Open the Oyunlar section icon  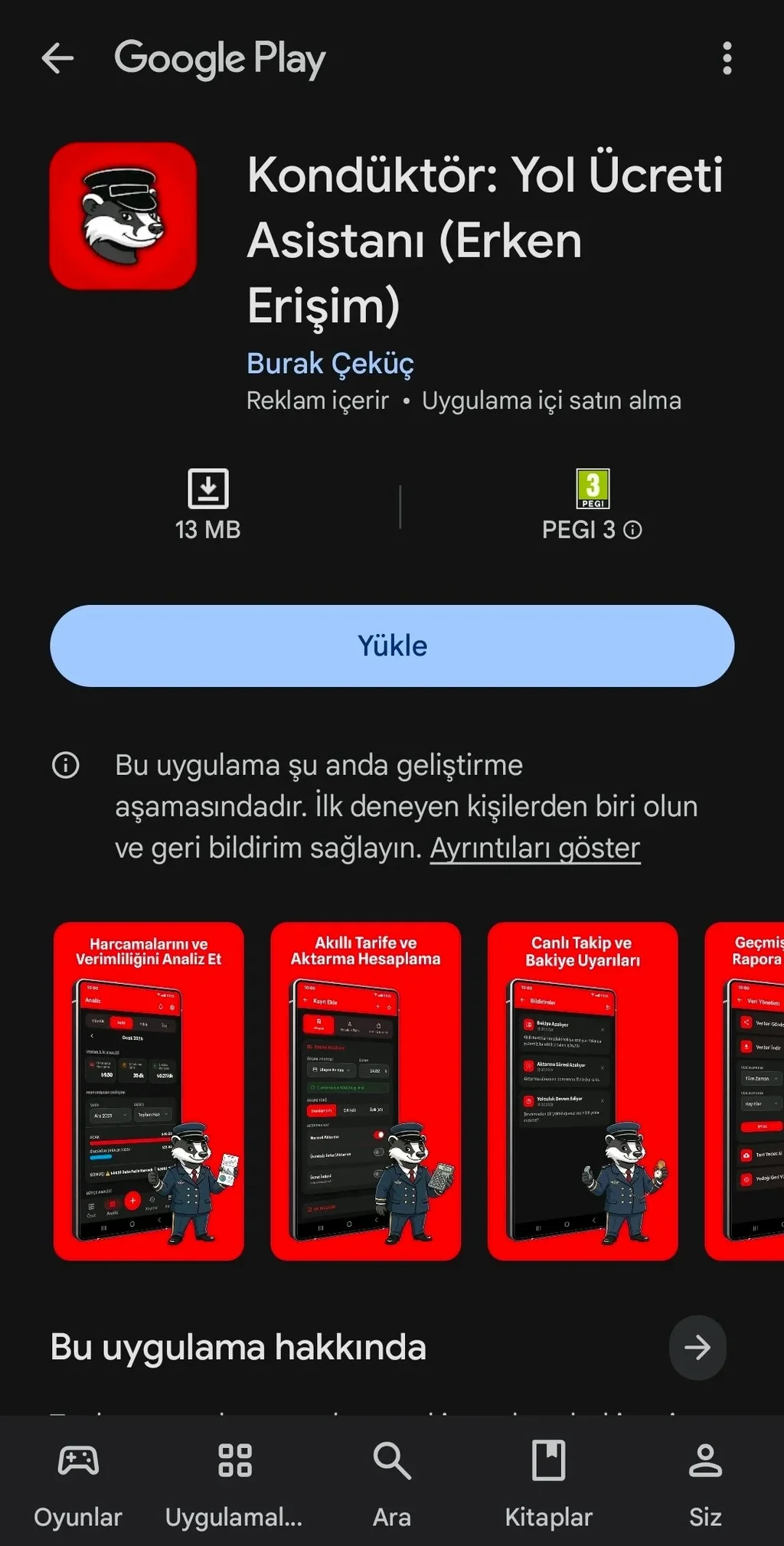tap(77, 1459)
